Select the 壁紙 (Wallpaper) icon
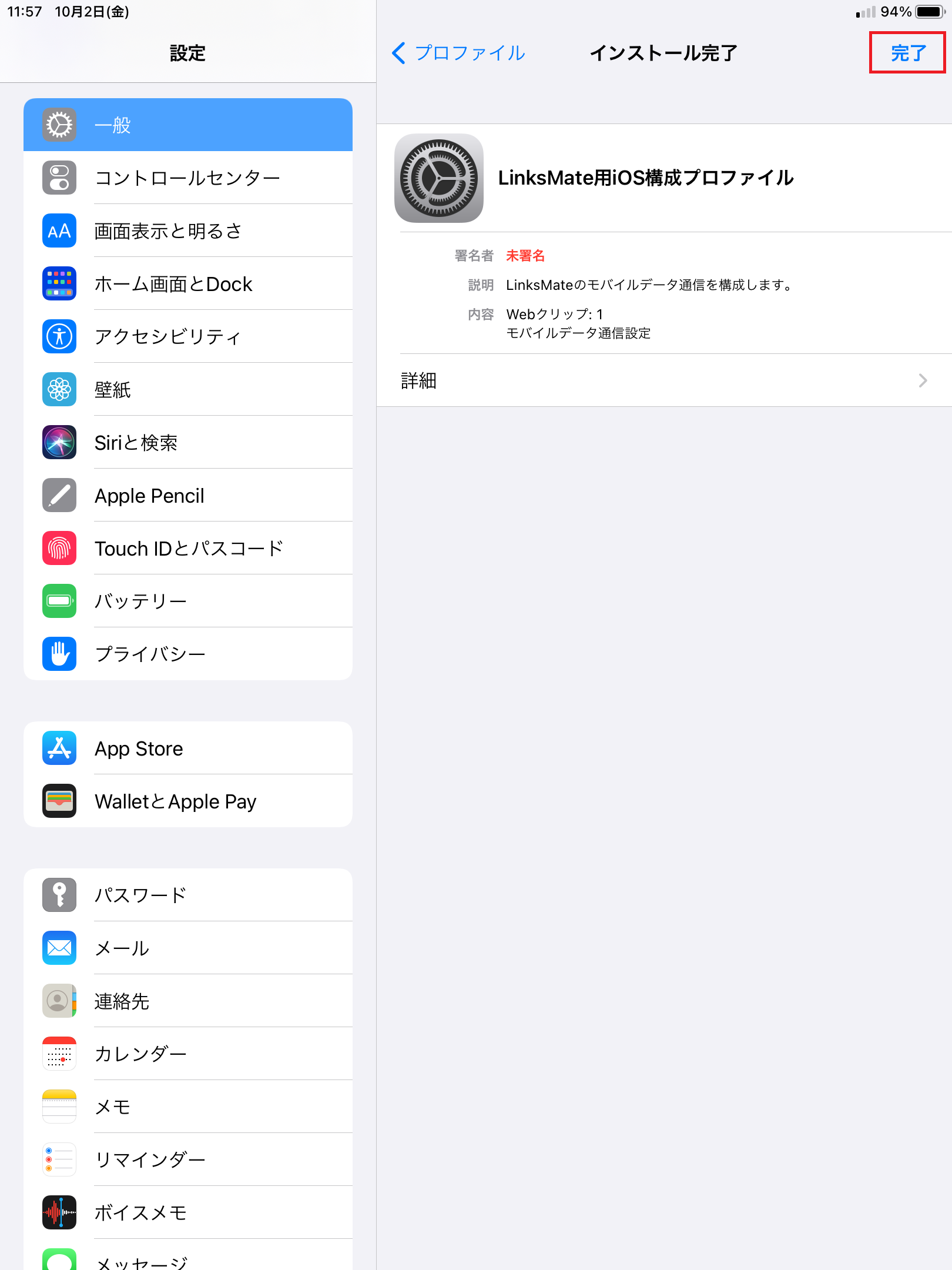This screenshot has height=1270, width=952. point(58,389)
